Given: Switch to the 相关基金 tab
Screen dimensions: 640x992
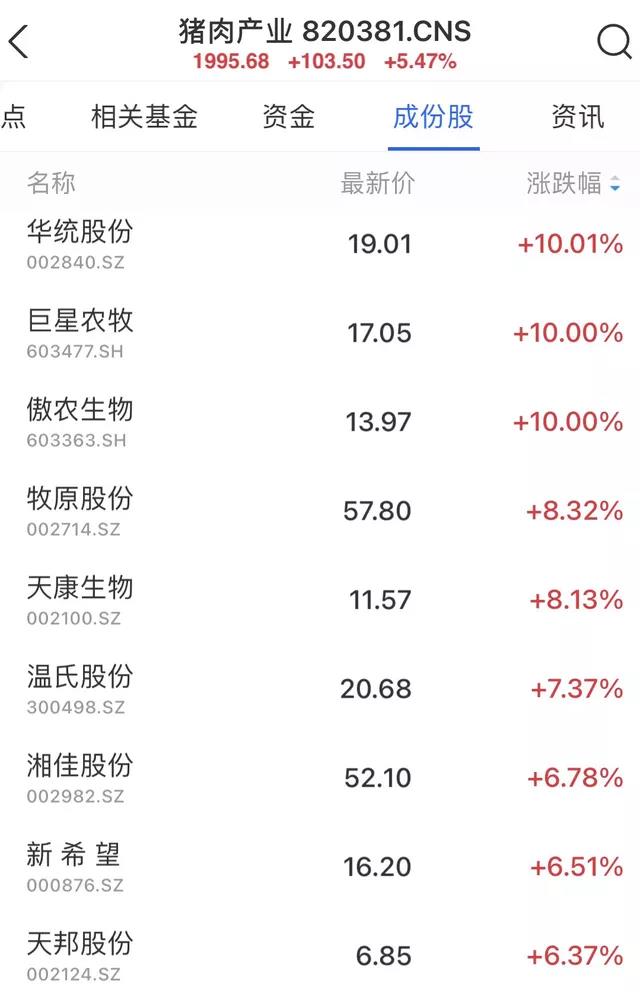Looking at the screenshot, I should point(144,117).
